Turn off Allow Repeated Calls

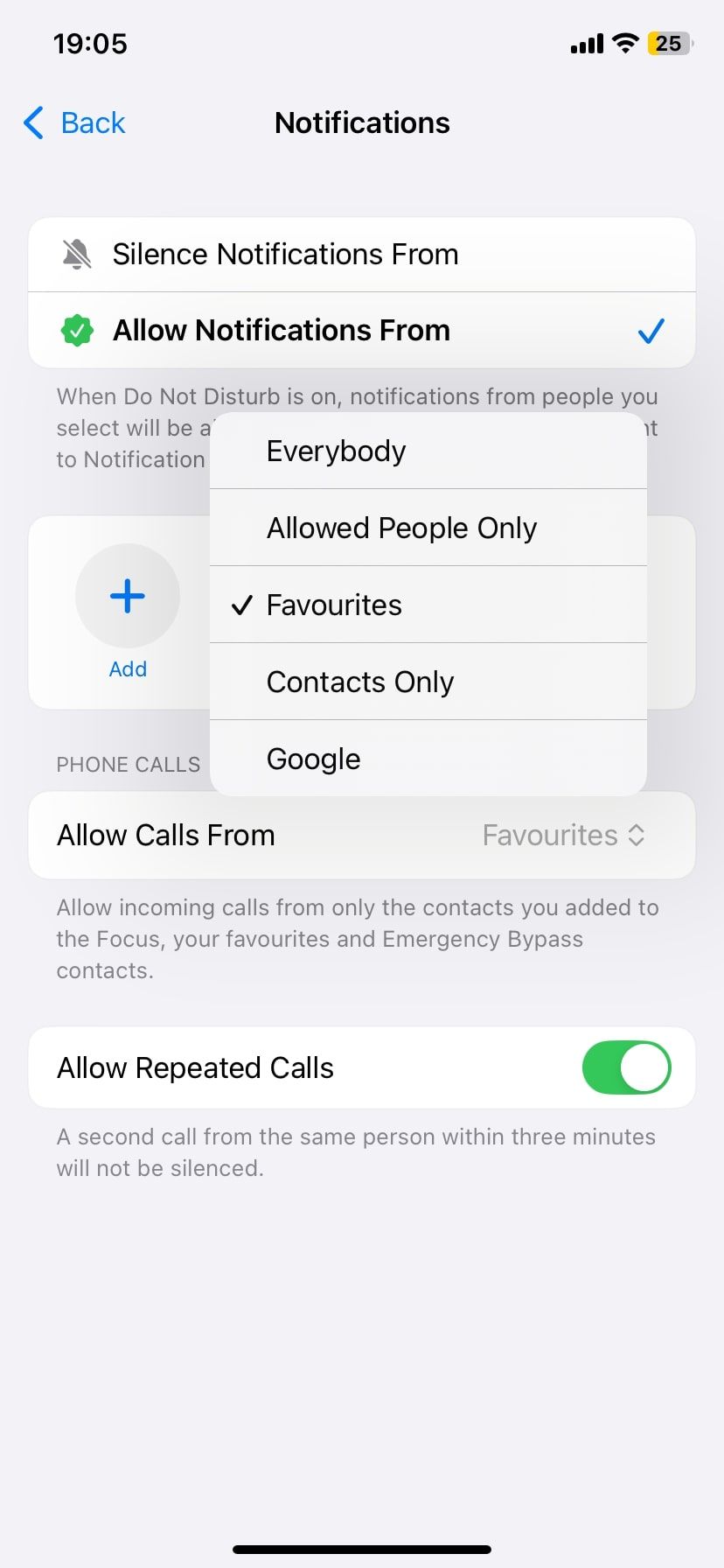point(626,1068)
